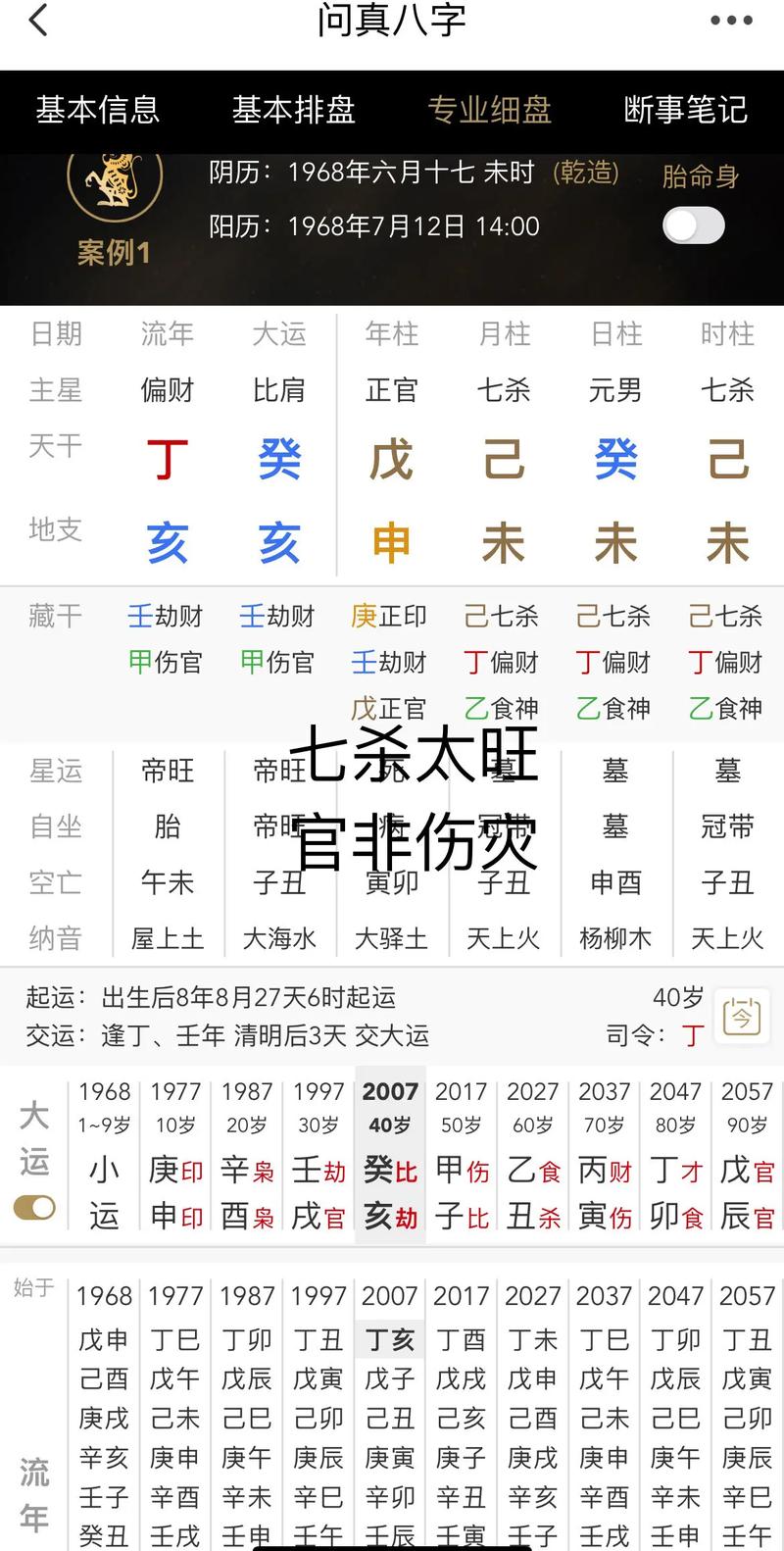Go back using the top-left arrow
This screenshot has width=784, height=1551.
click(x=39, y=21)
